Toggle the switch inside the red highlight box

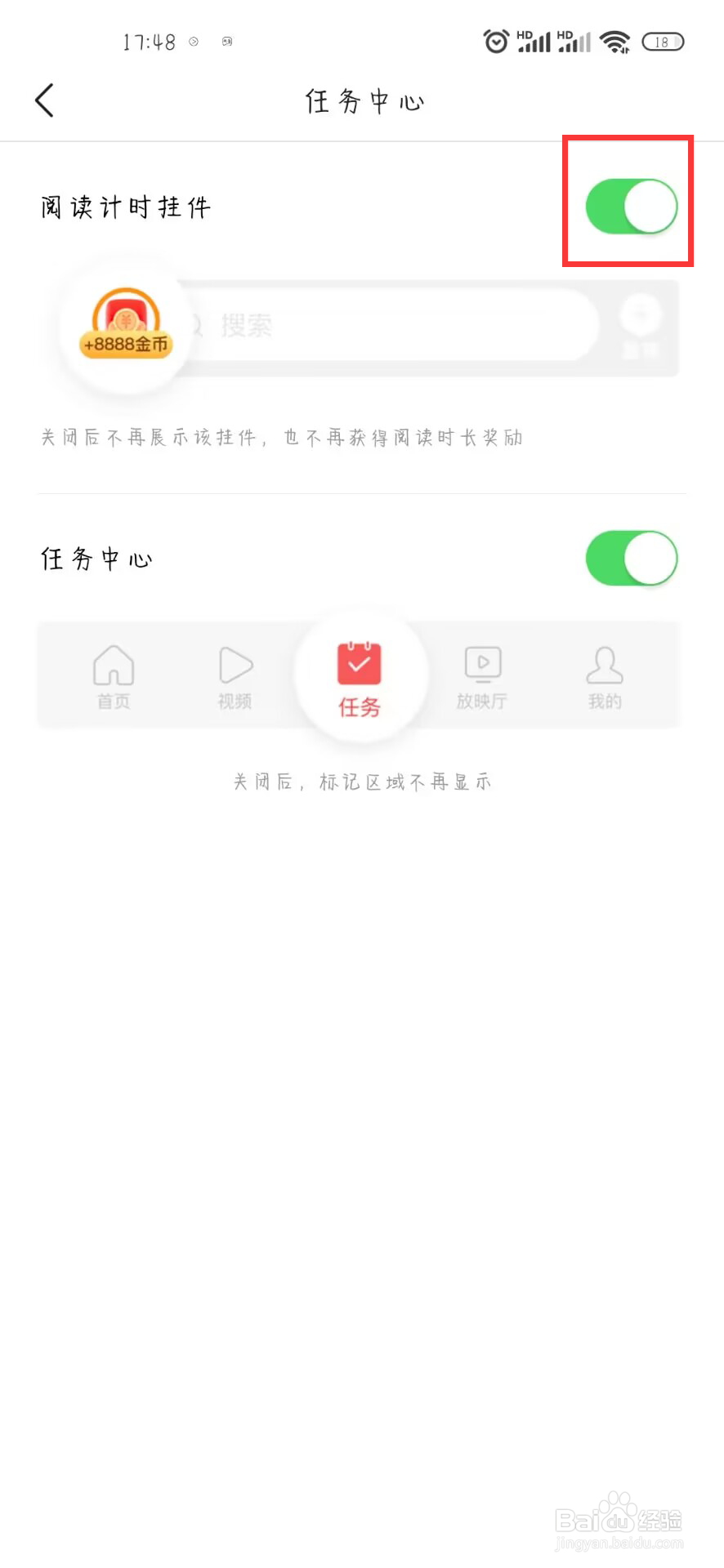tap(628, 206)
